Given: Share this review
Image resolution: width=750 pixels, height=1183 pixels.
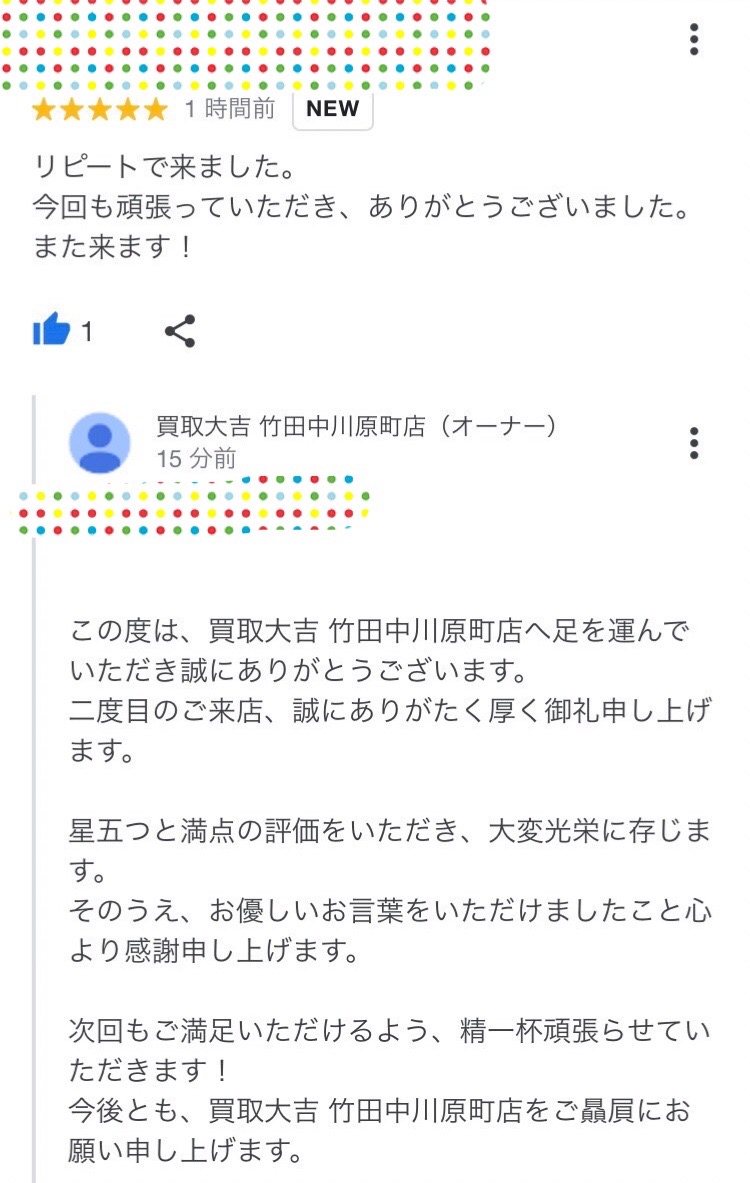Looking at the screenshot, I should [179, 331].
